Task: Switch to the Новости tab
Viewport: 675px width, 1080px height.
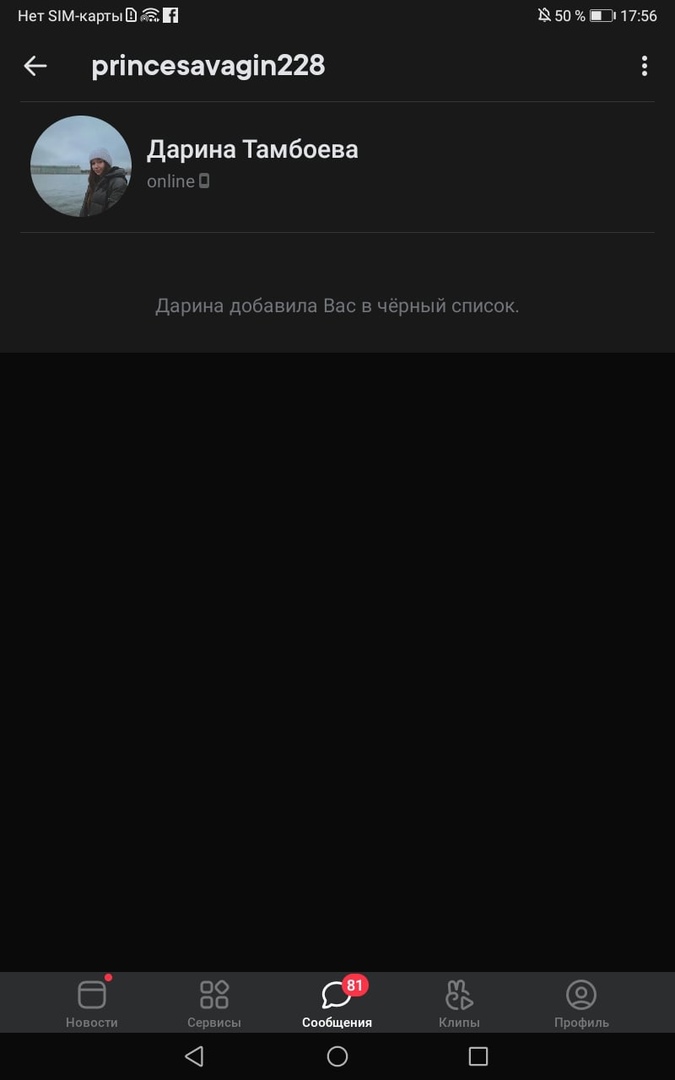Action: coord(91,1003)
